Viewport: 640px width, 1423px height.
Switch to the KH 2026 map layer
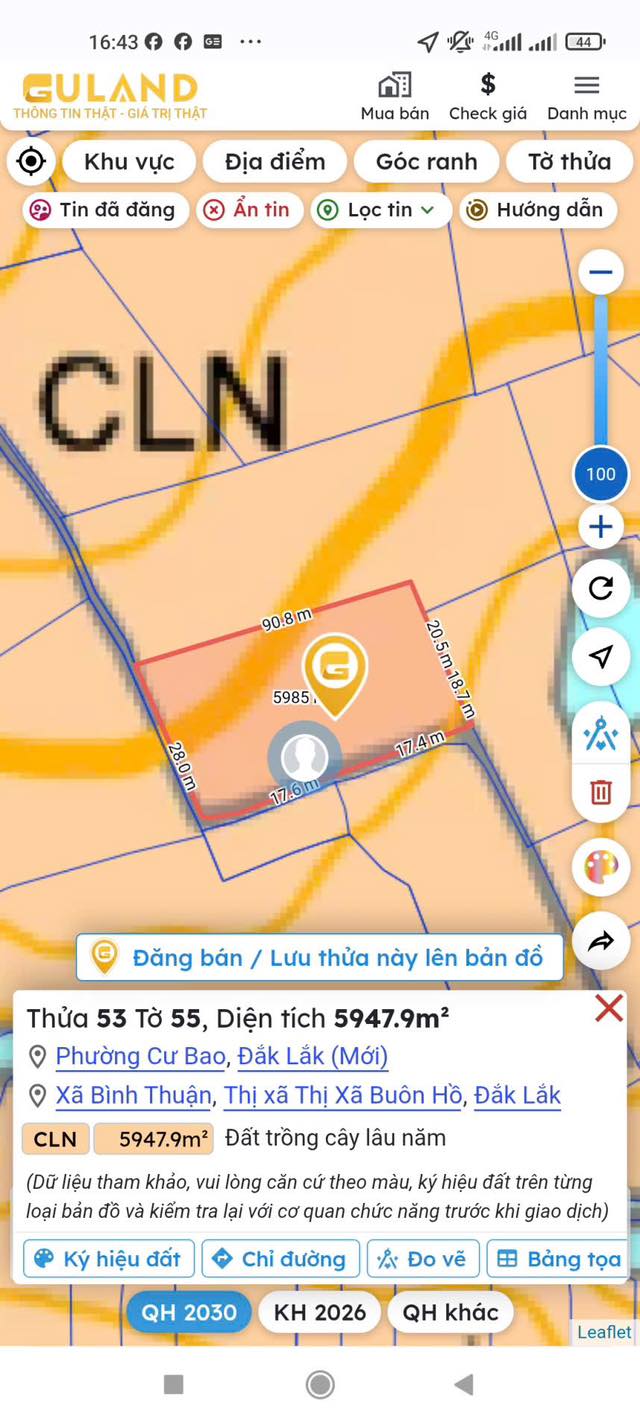pyautogui.click(x=320, y=1312)
